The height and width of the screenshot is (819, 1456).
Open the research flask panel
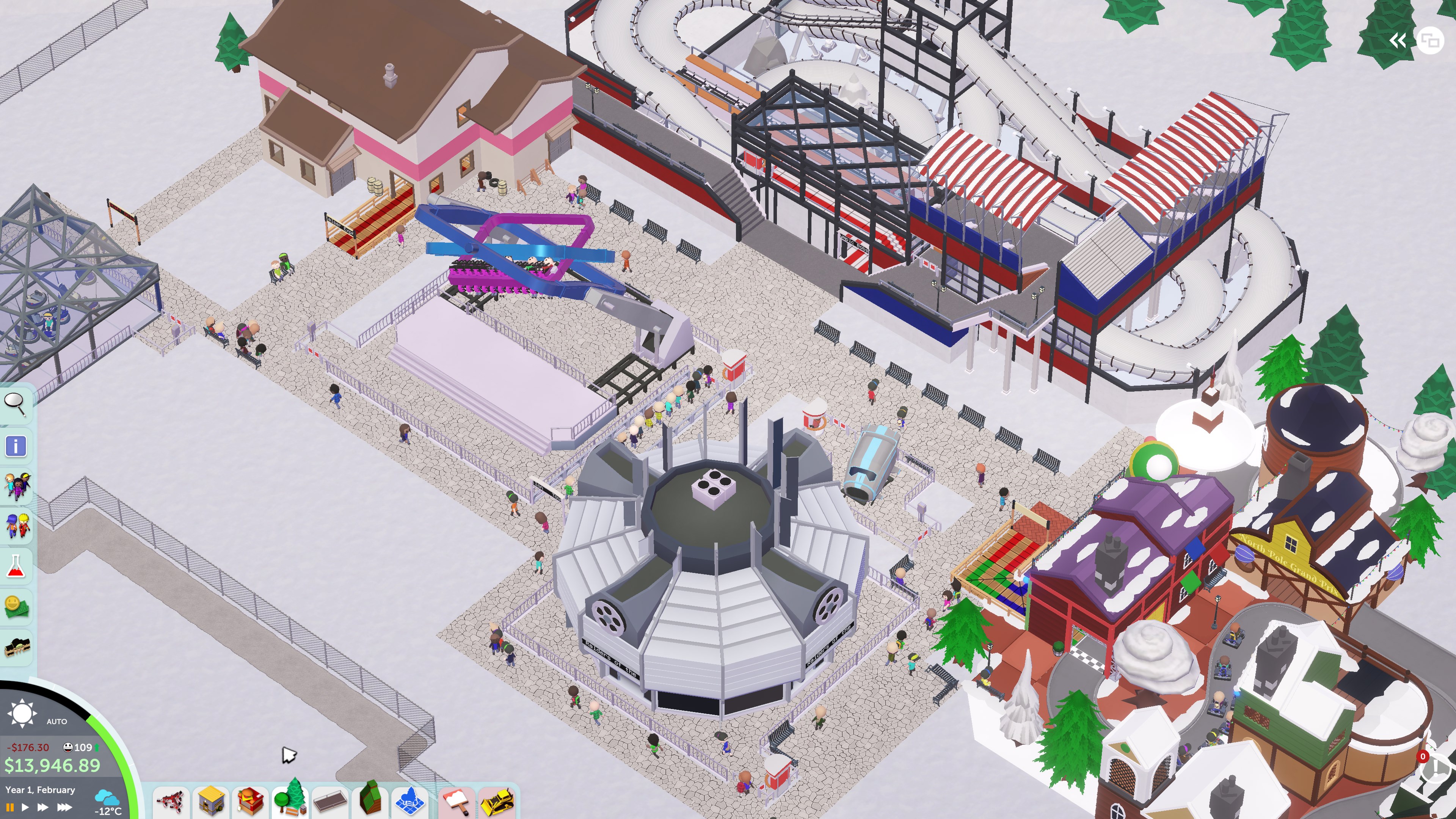[x=16, y=566]
